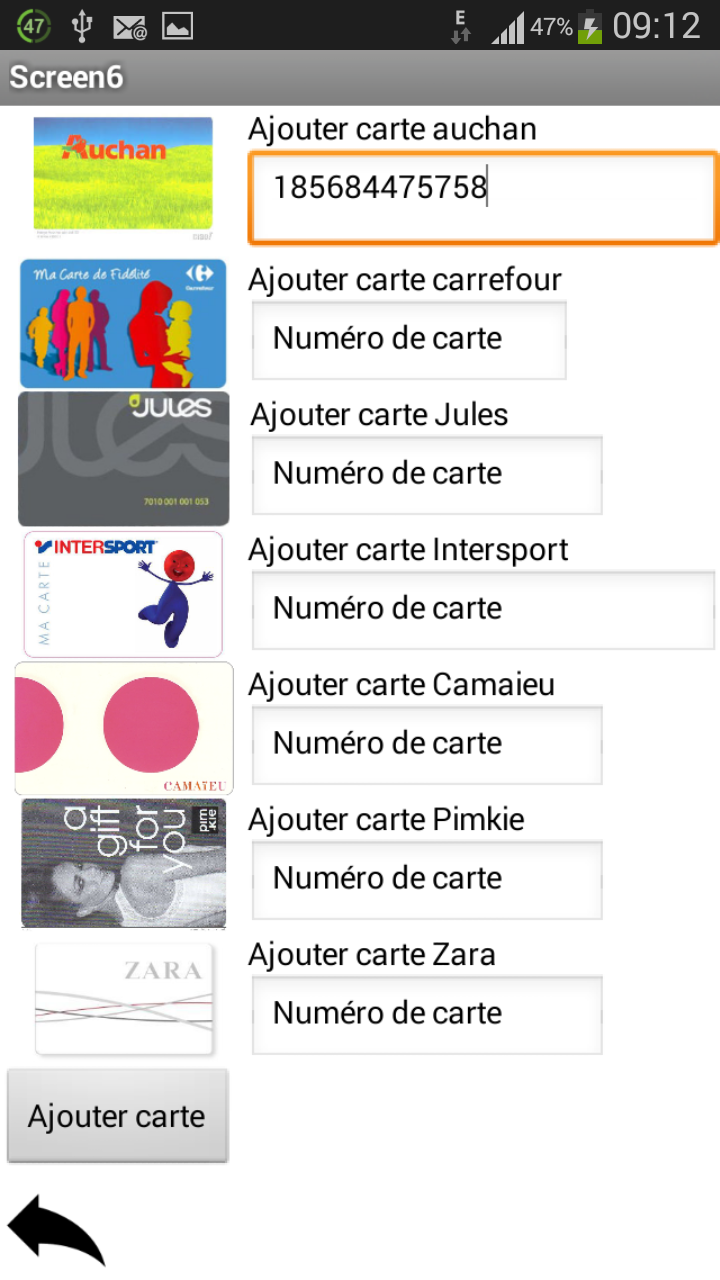Tap the Intersport card number field

click(483, 610)
